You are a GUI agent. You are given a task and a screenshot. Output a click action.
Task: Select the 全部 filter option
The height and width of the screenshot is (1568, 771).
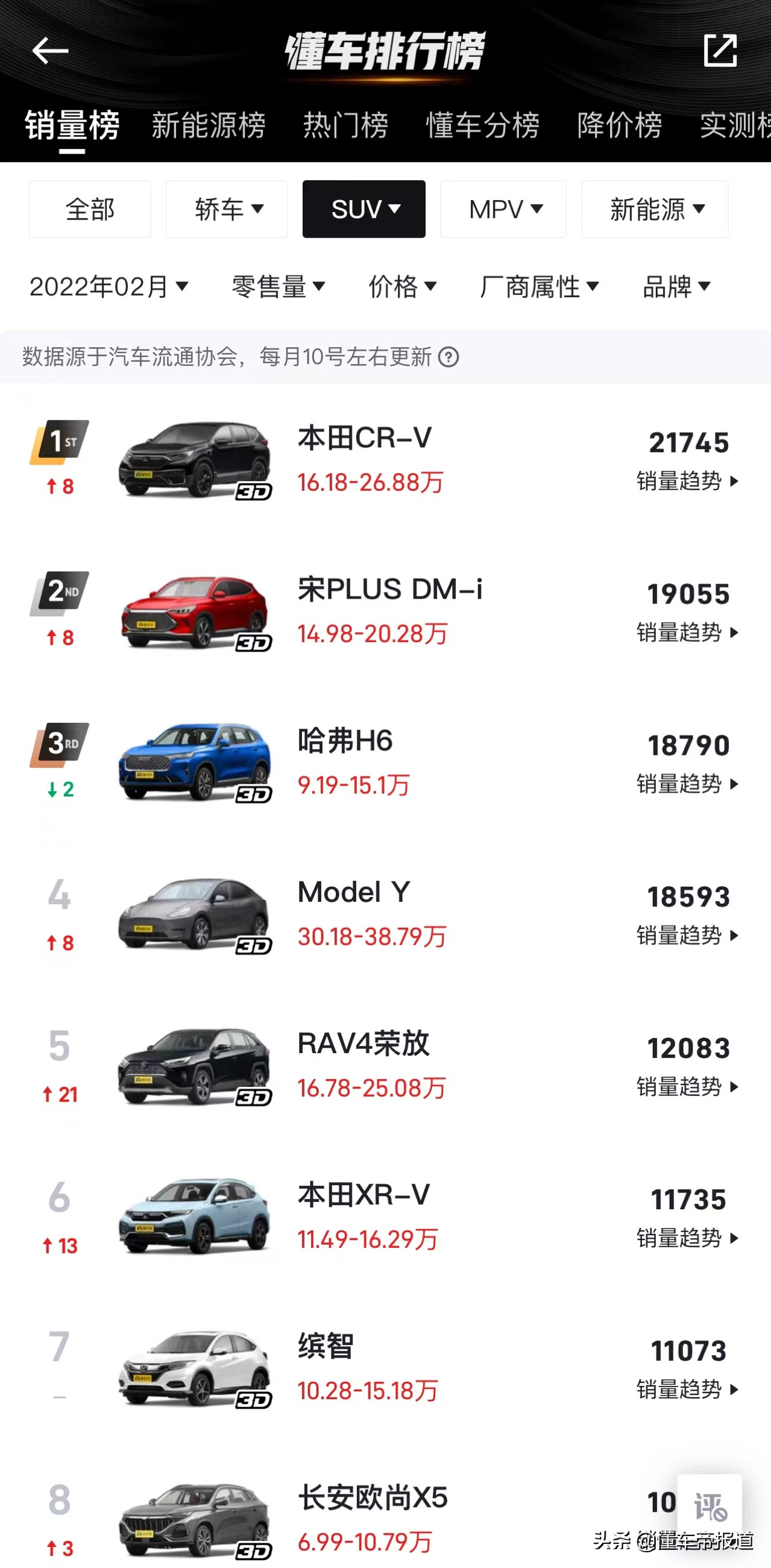[x=89, y=209]
